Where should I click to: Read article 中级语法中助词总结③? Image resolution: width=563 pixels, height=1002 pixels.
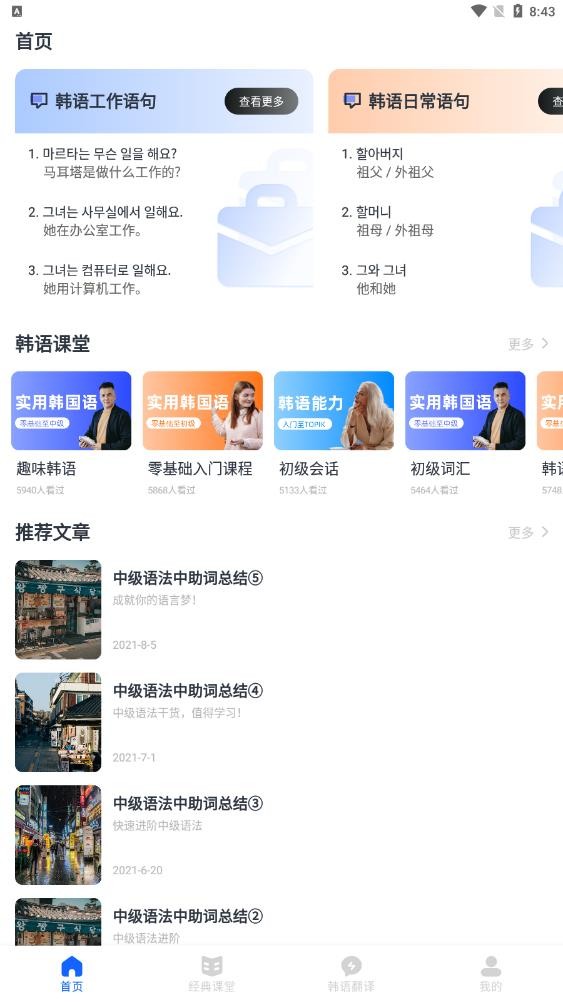pos(281,835)
